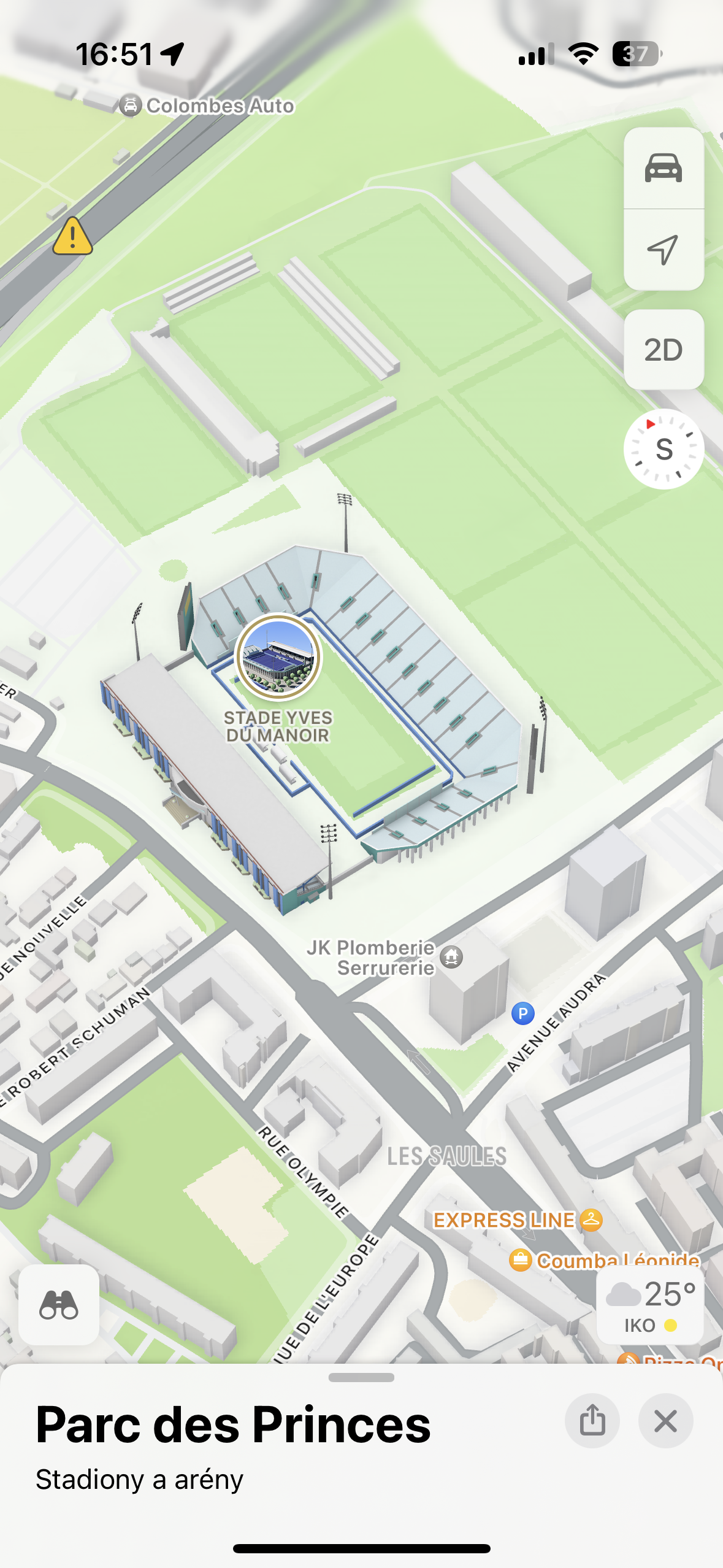The image size is (723, 1568).
Task: Tap the location arrow to center map
Action: [663, 250]
